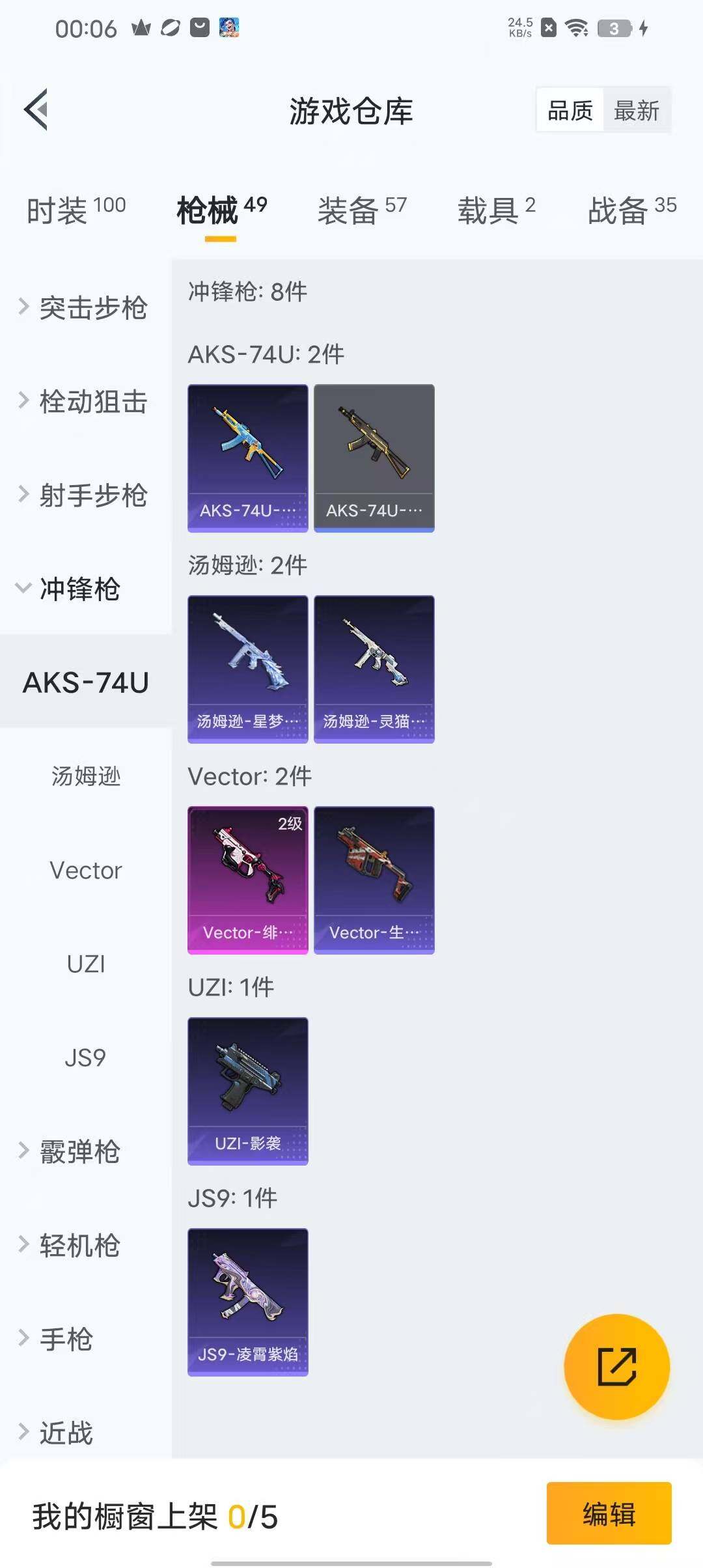Switch to the 载具 tab

point(496,210)
